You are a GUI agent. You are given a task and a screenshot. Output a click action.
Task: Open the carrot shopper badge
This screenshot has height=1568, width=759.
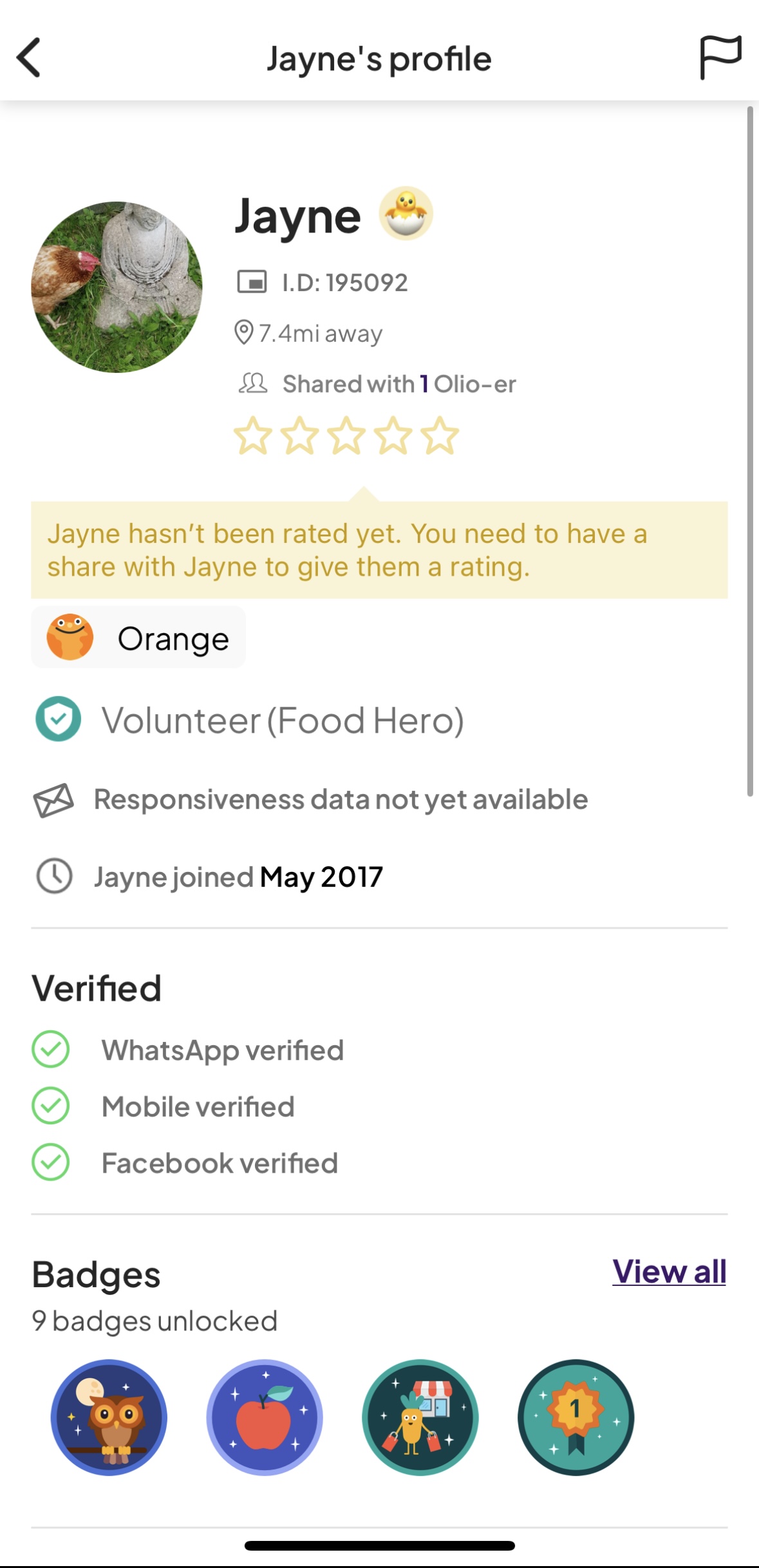click(420, 1417)
